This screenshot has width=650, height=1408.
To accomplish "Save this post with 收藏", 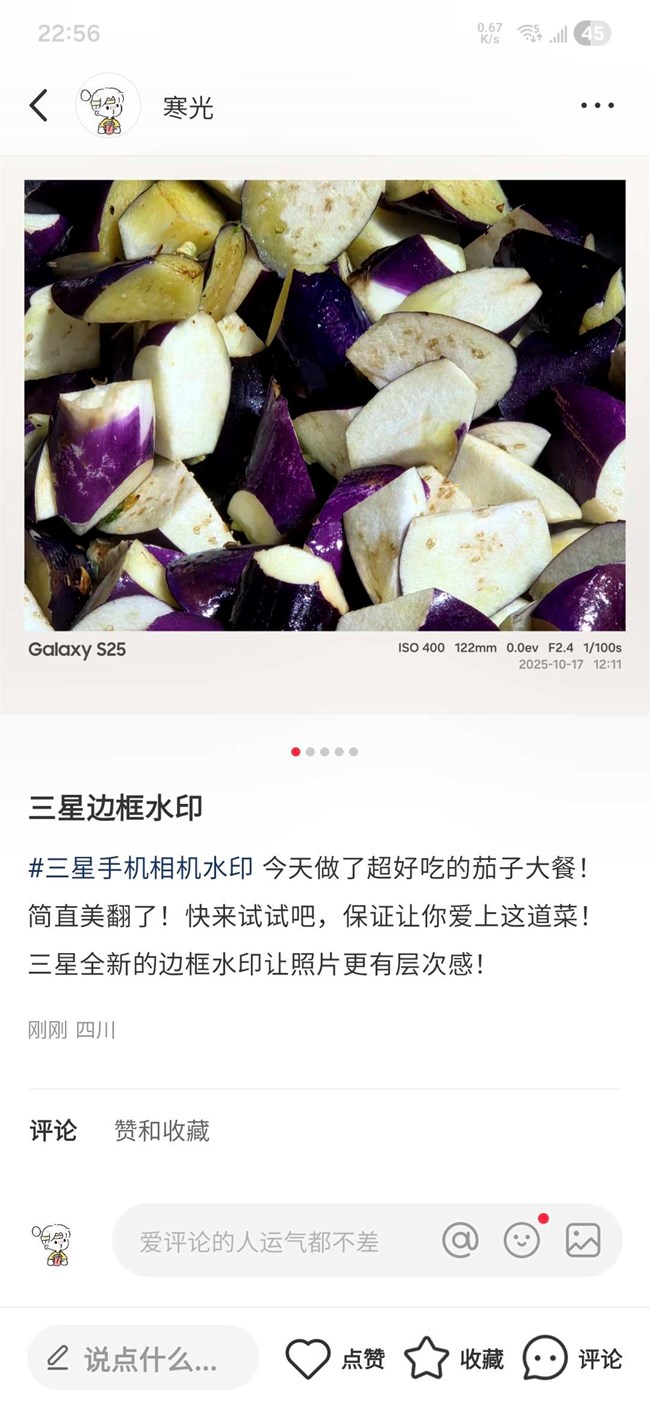I will pyautogui.click(x=454, y=1358).
